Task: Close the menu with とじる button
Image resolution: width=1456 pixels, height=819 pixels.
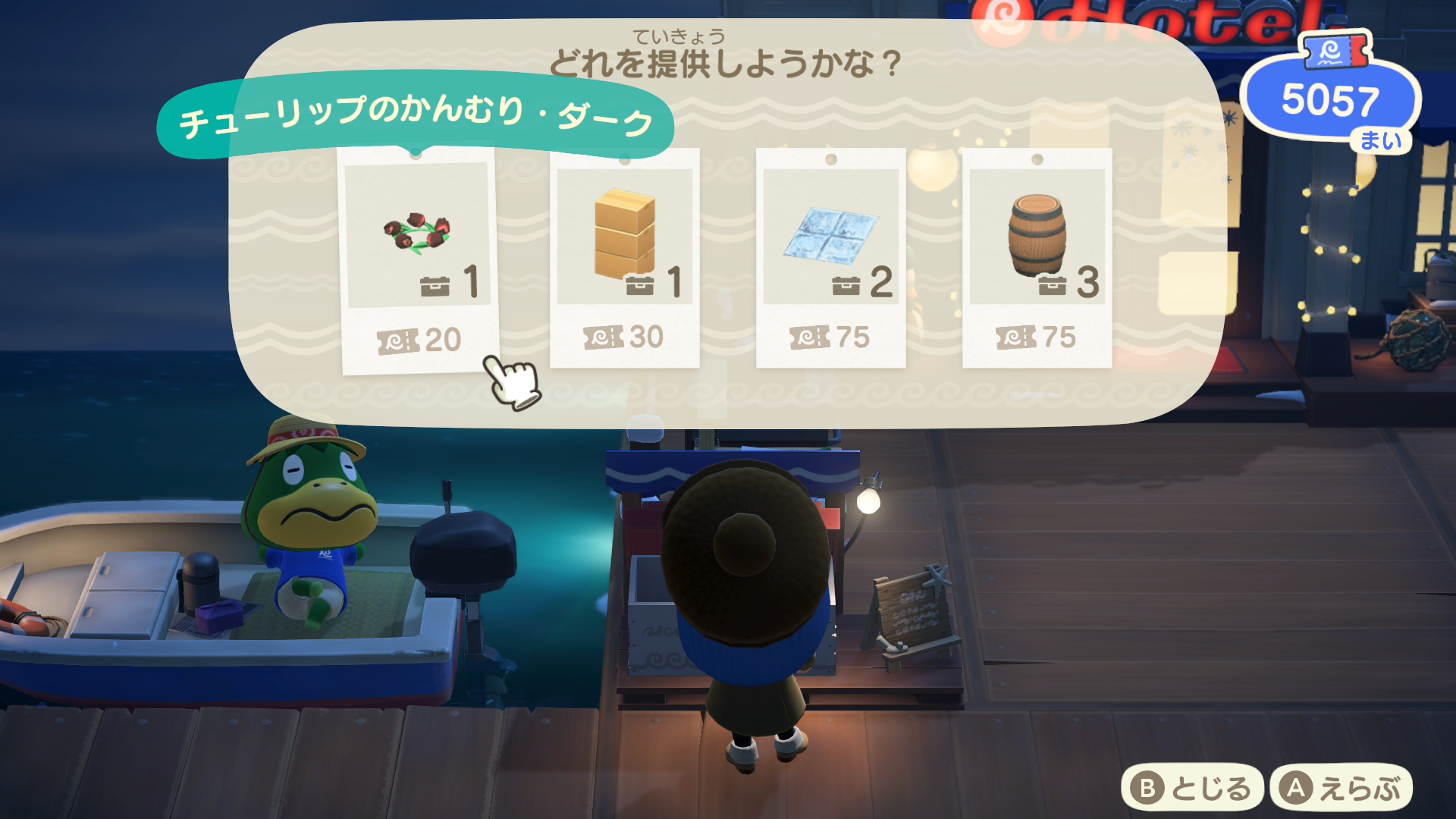Action: point(1191,788)
